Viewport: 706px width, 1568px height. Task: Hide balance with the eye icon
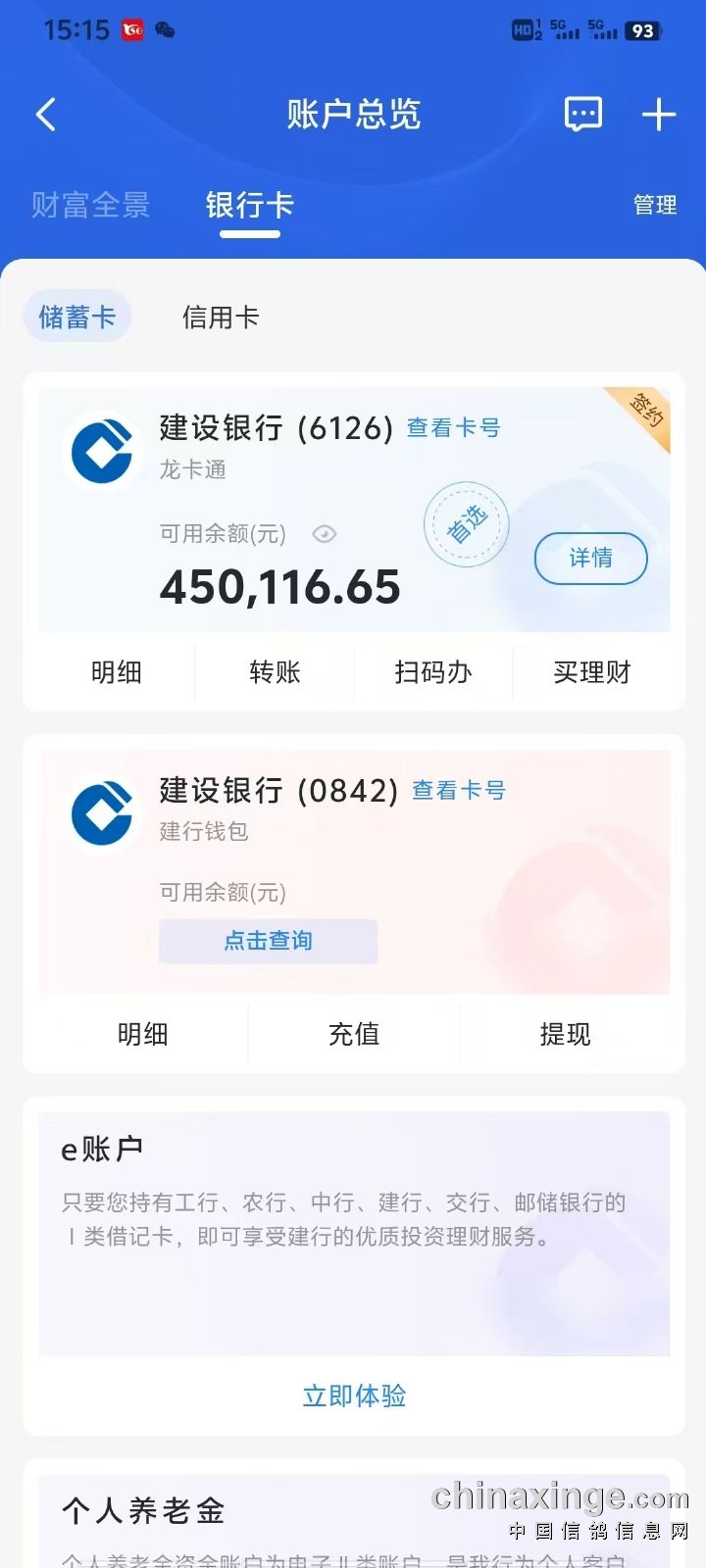[x=324, y=534]
